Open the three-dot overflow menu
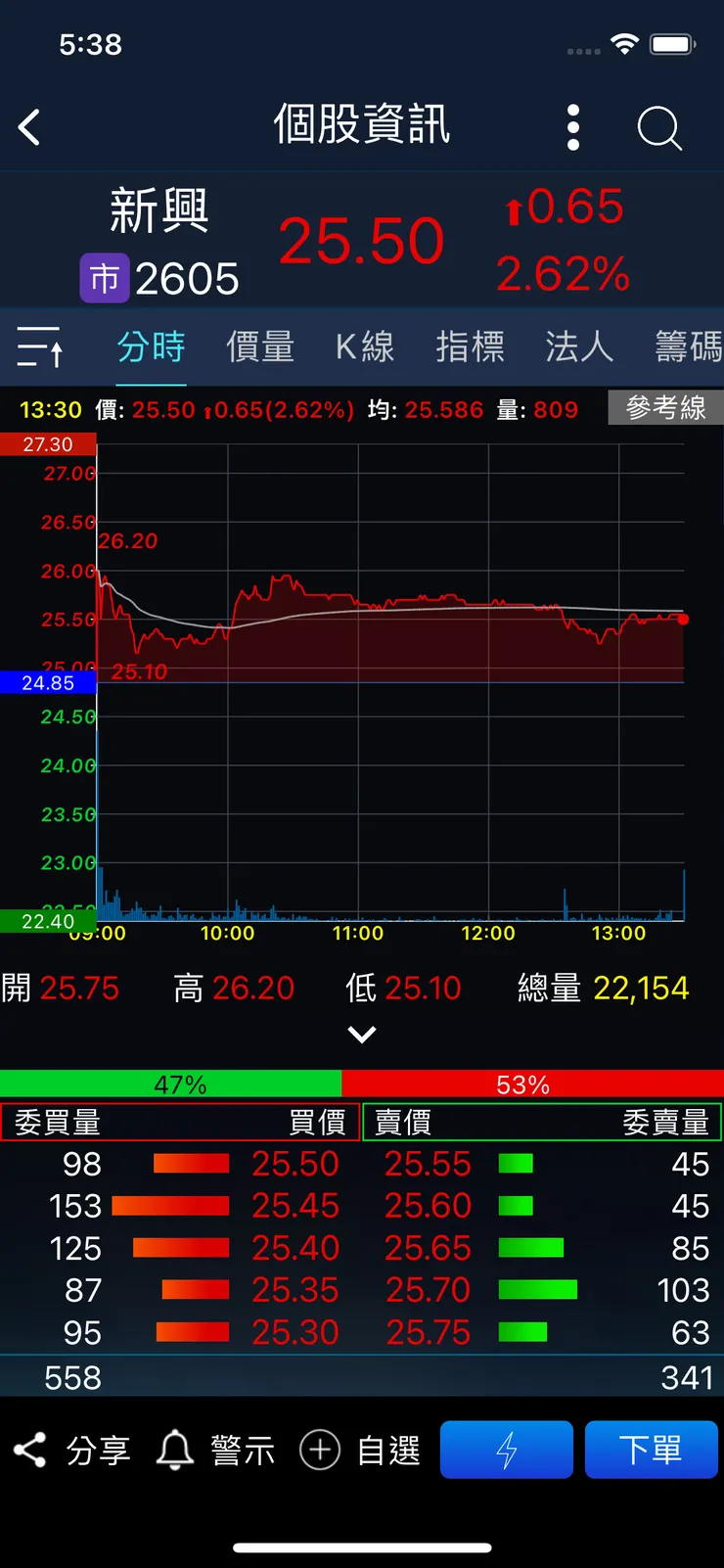This screenshot has width=724, height=1568. [572, 127]
